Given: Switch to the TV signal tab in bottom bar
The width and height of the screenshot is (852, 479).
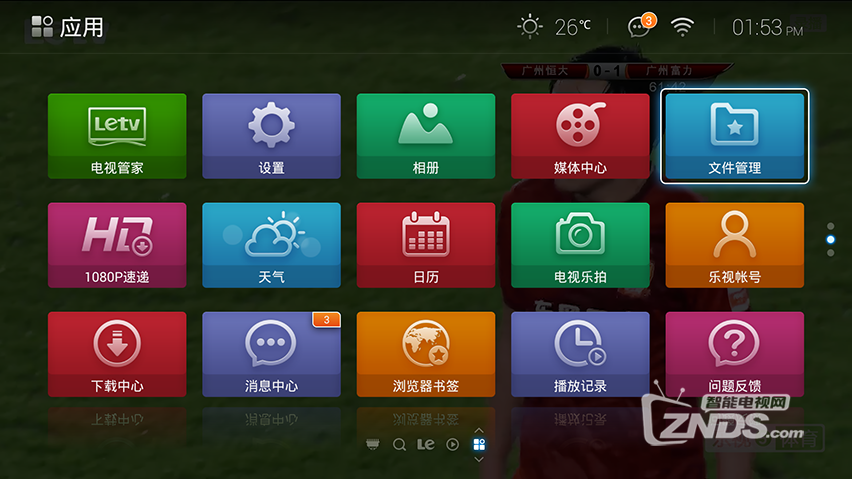Looking at the screenshot, I should tap(373, 444).
